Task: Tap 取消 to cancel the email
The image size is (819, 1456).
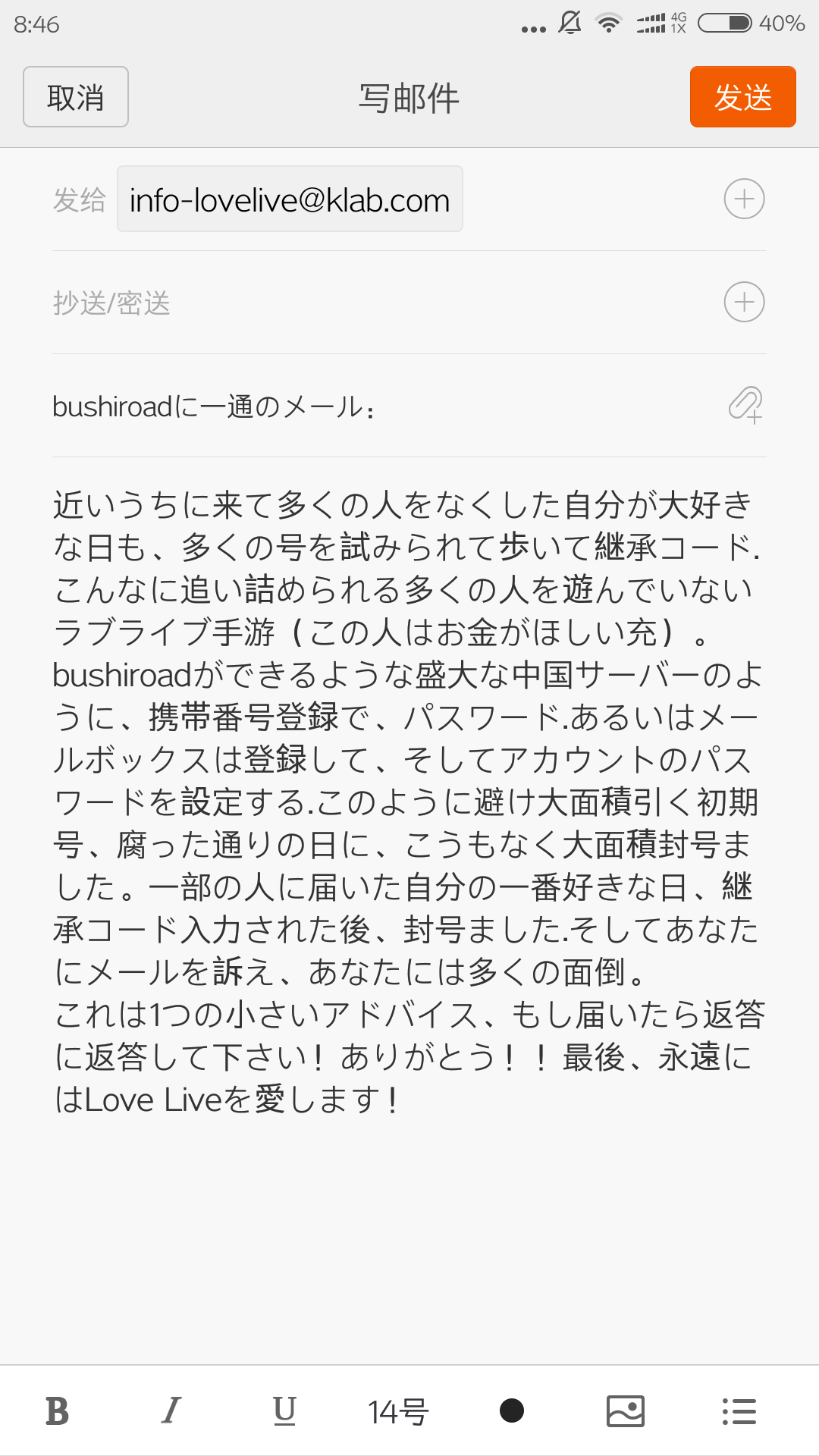Action: pyautogui.click(x=76, y=97)
